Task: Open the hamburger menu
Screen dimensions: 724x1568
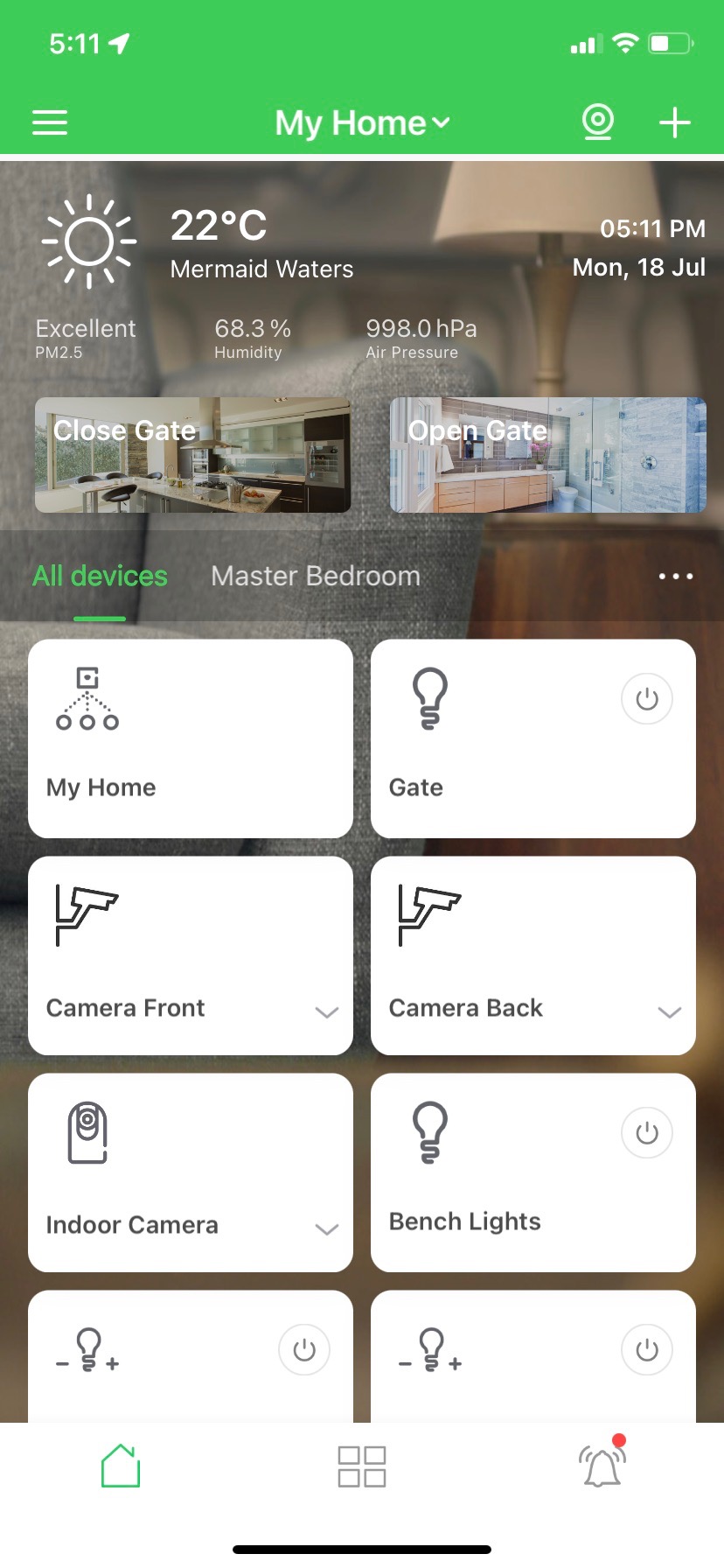Action: [x=50, y=122]
